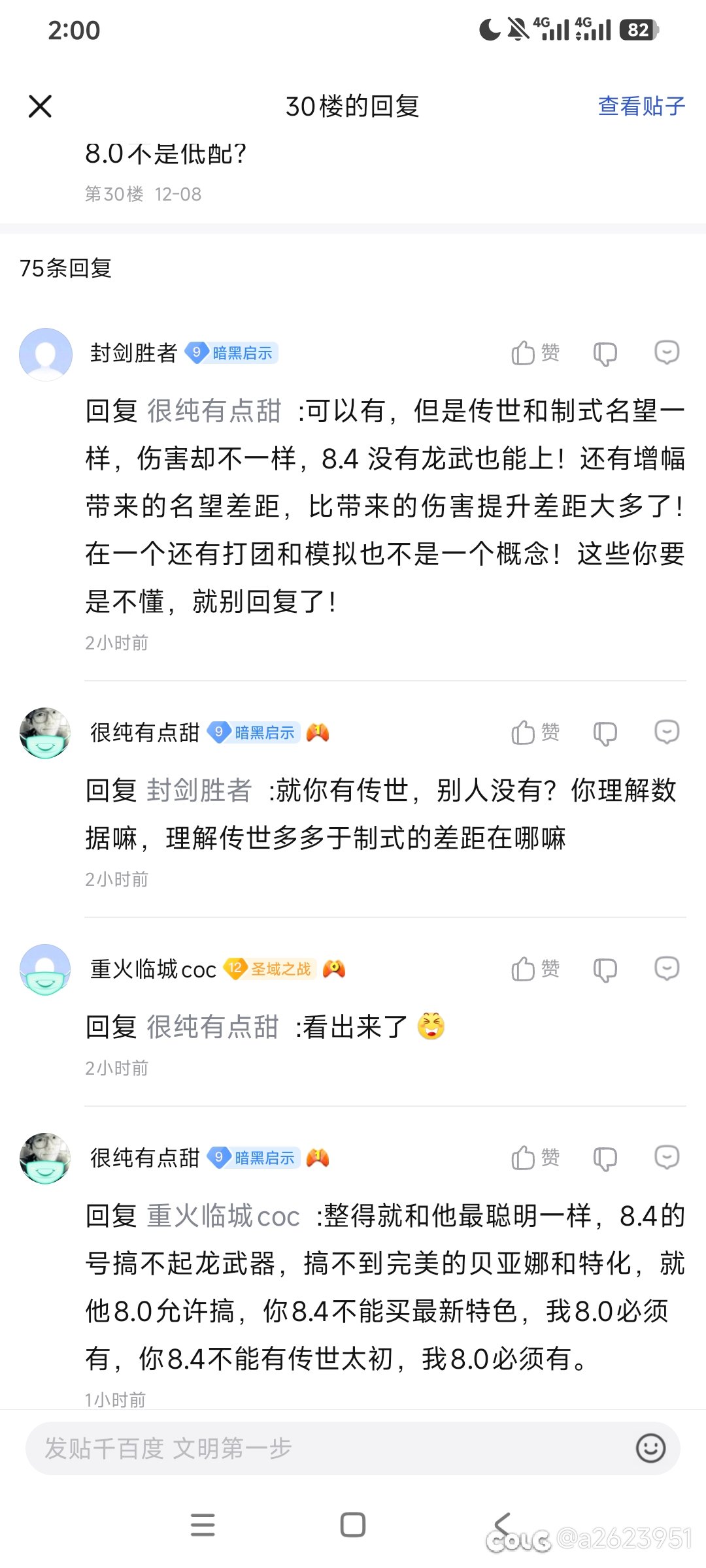Tap comment icon on 很纯有点甜's reply to 封剑胜者
This screenshot has width=706, height=1568.
click(667, 732)
